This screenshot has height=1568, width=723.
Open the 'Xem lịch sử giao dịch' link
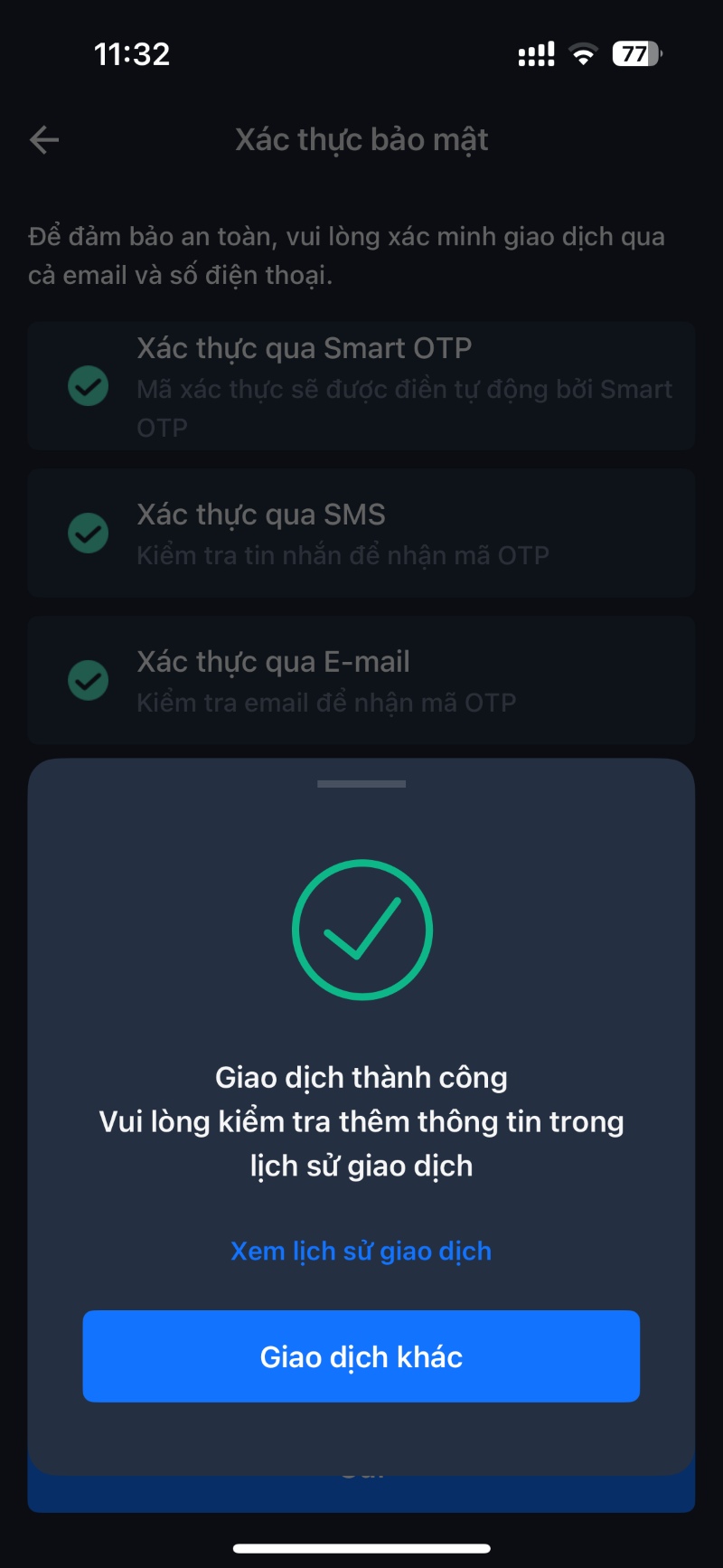pyautogui.click(x=361, y=1251)
